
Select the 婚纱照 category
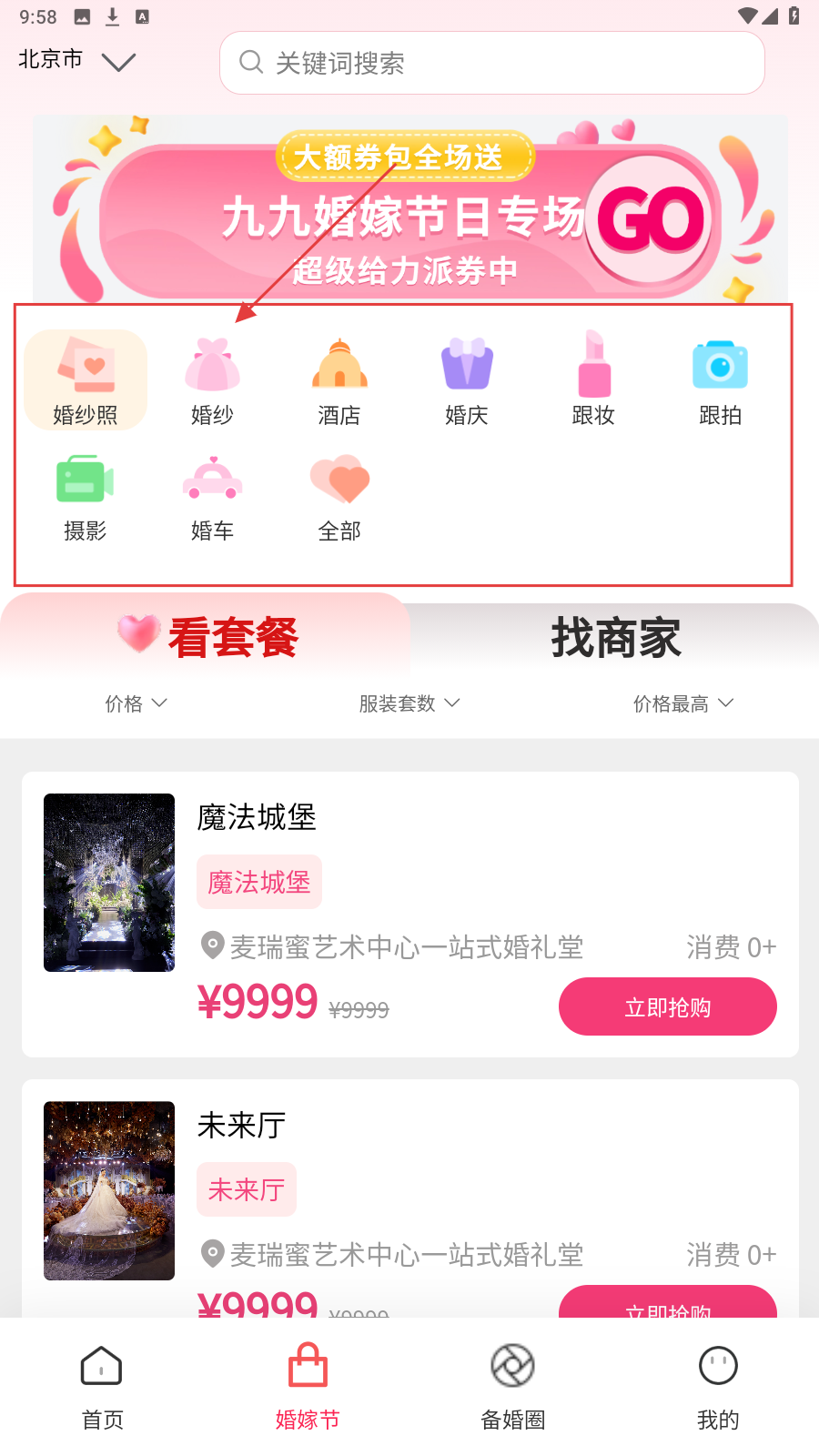(x=86, y=380)
